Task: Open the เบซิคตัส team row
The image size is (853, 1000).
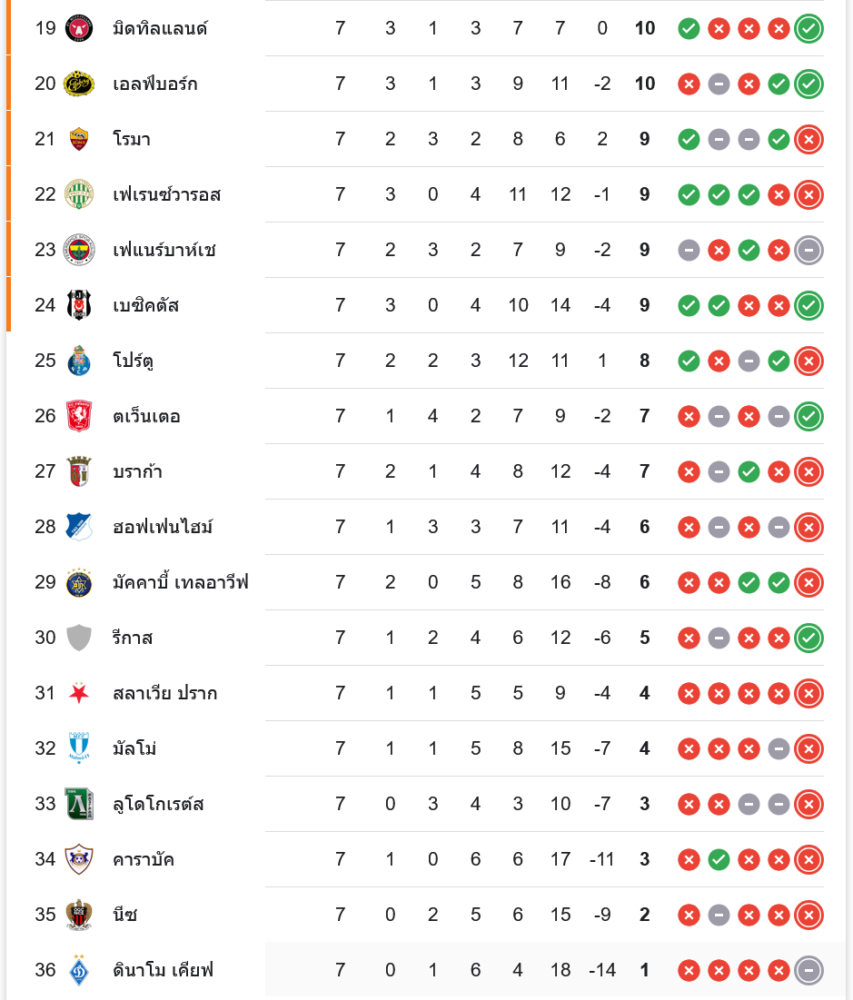Action: (x=146, y=305)
